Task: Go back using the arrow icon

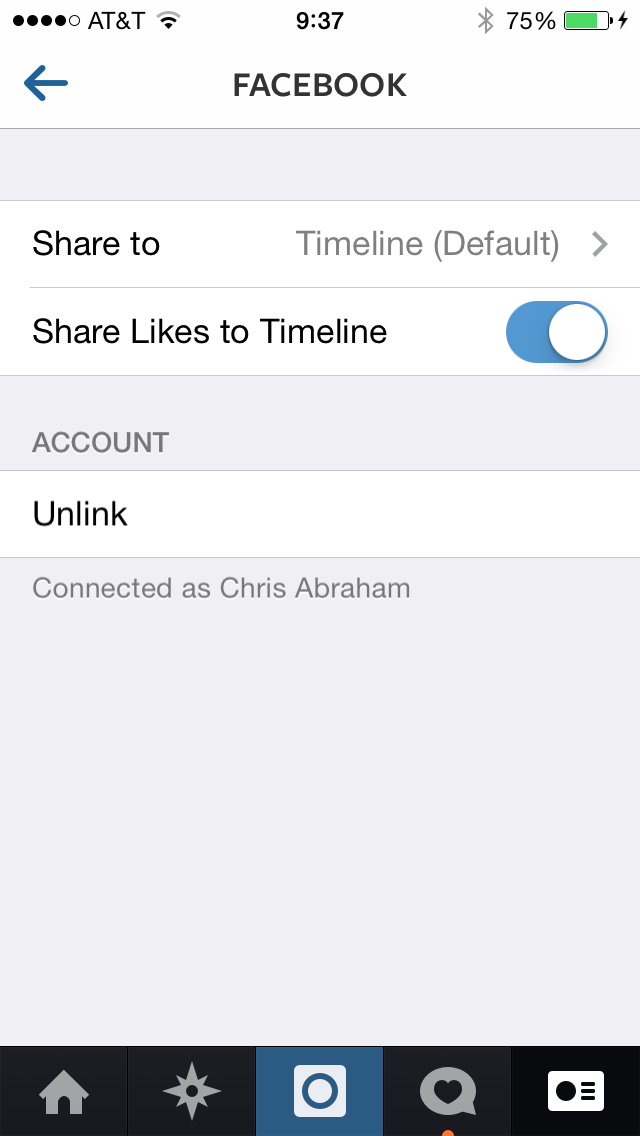Action: pyautogui.click(x=46, y=84)
